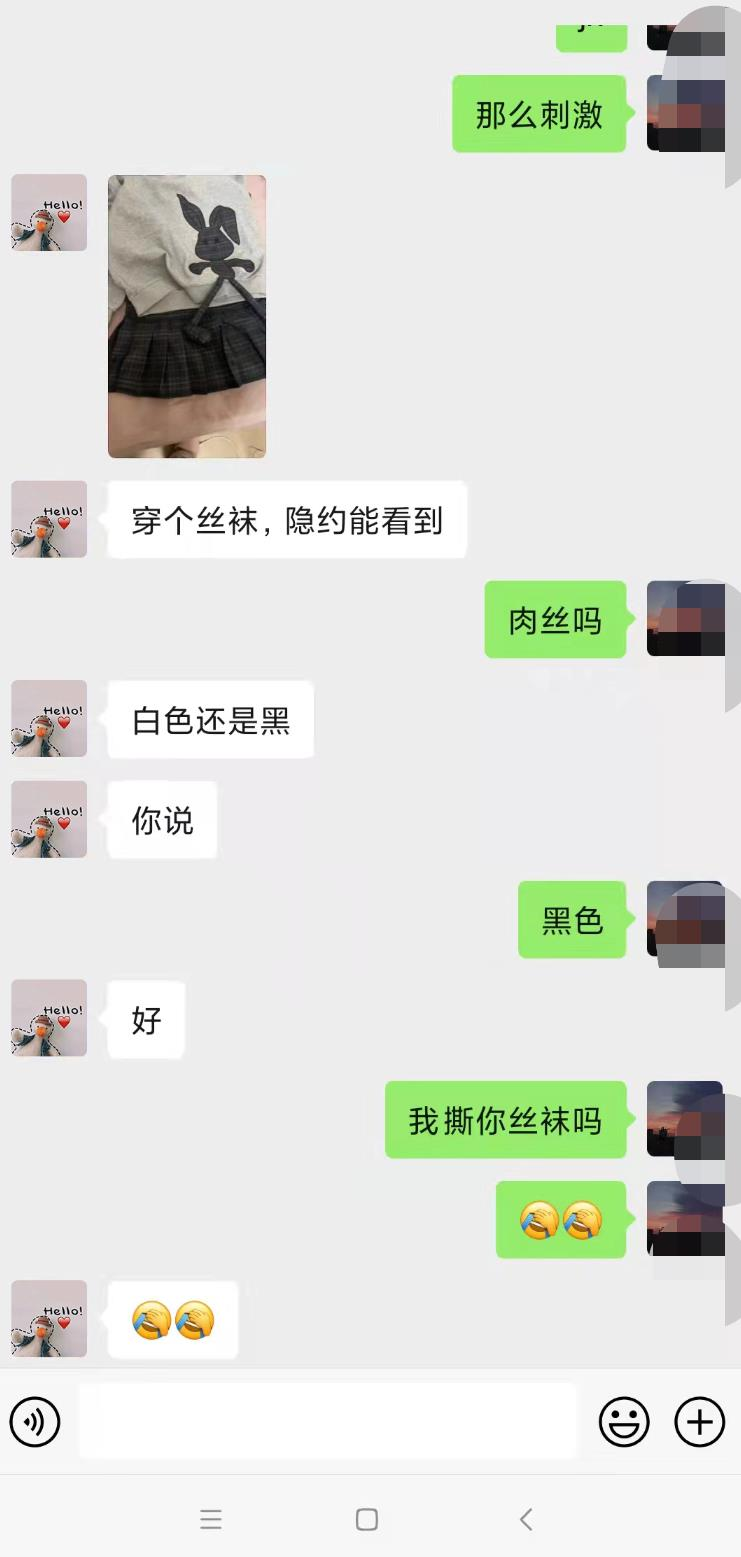Focus the message text field

(328, 1421)
